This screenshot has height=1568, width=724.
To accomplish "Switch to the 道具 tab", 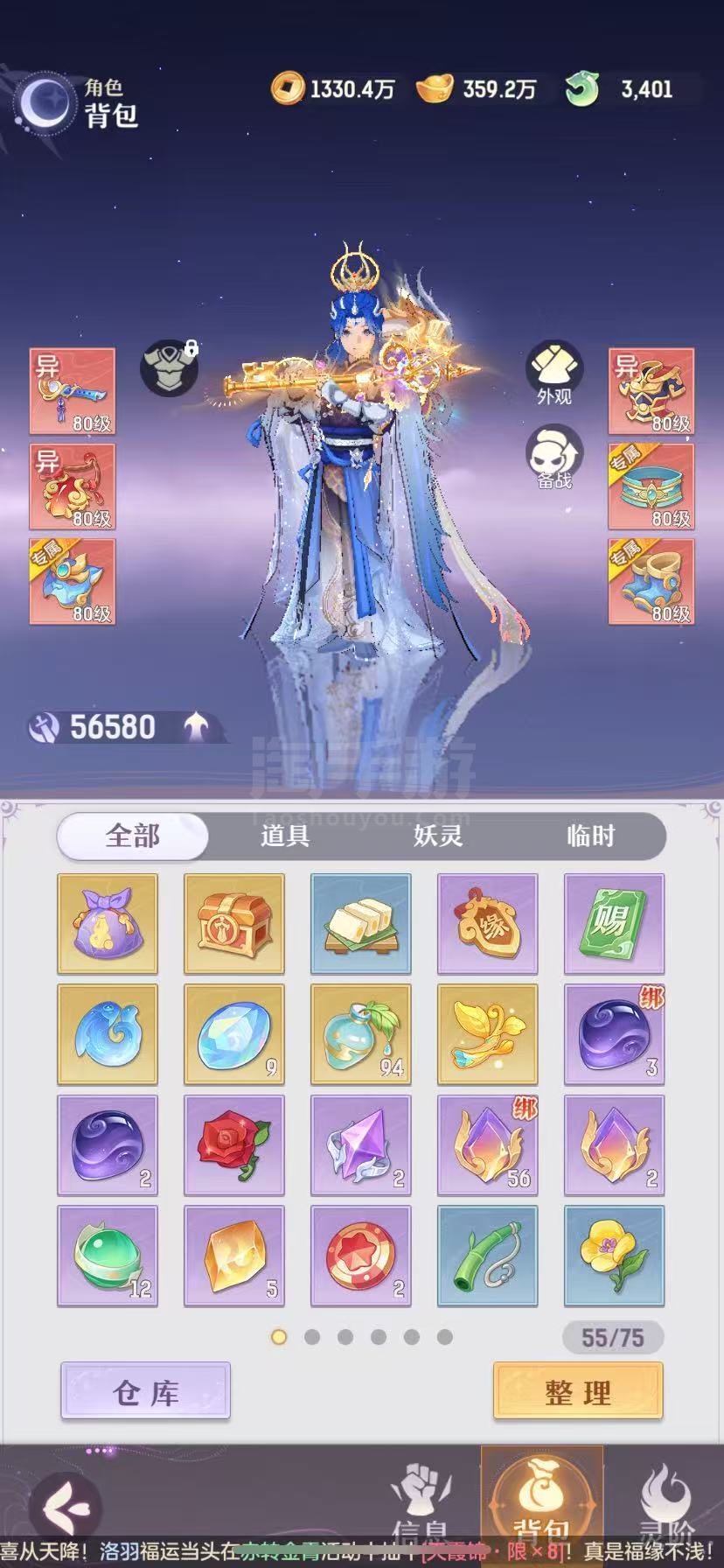I will click(x=285, y=836).
